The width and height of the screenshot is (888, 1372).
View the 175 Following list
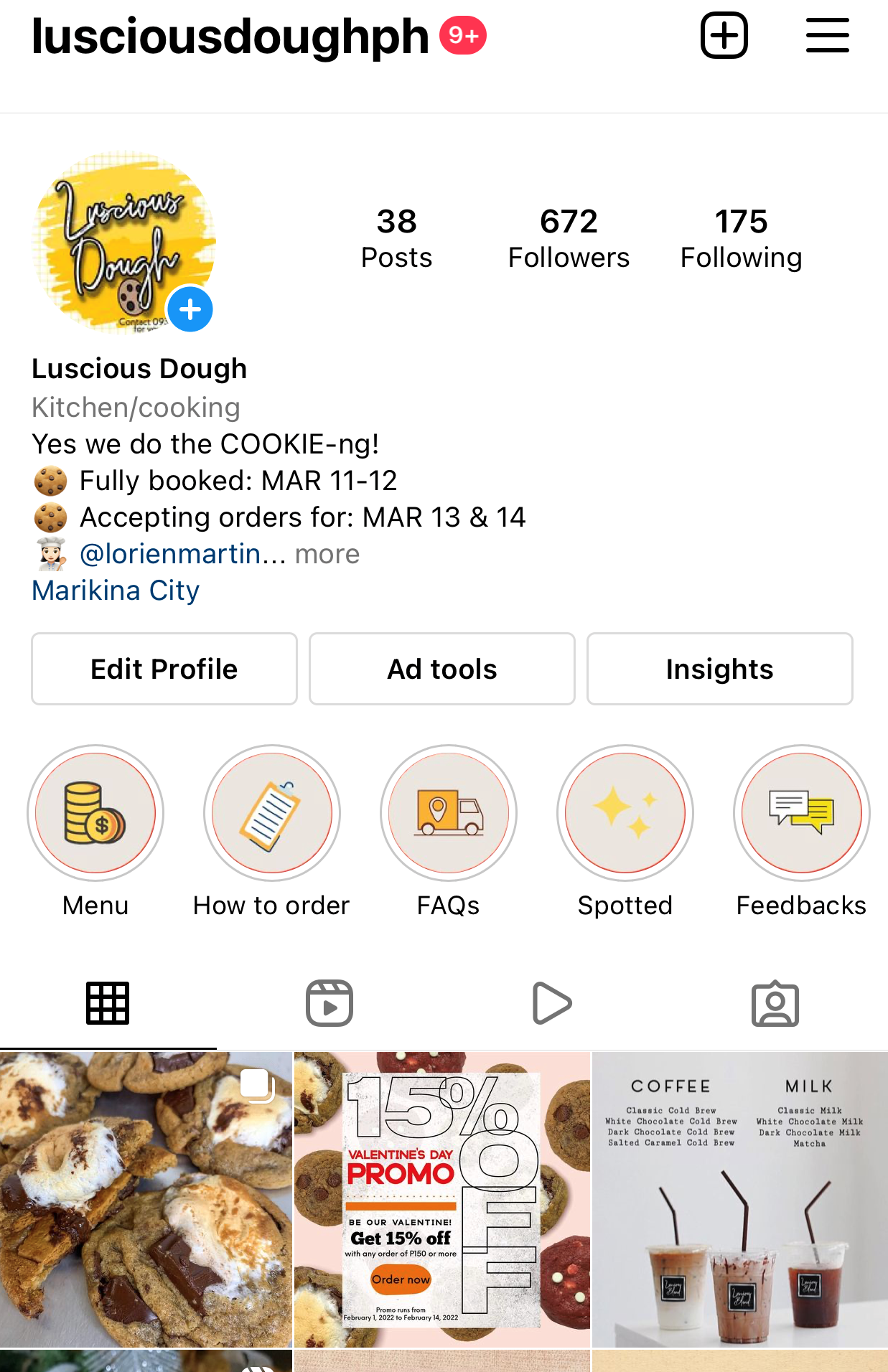point(741,239)
